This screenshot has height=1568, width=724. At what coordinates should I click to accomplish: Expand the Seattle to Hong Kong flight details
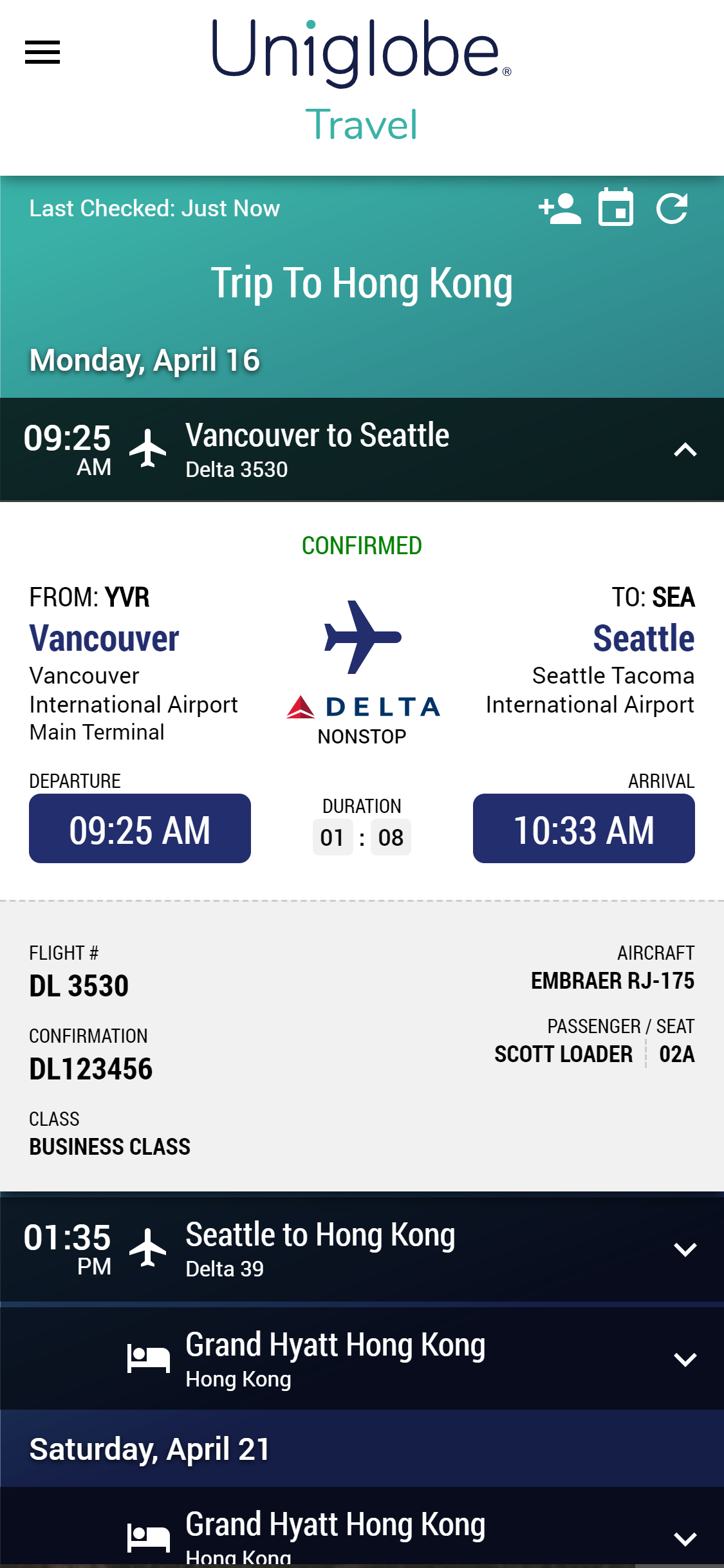pos(685,1247)
